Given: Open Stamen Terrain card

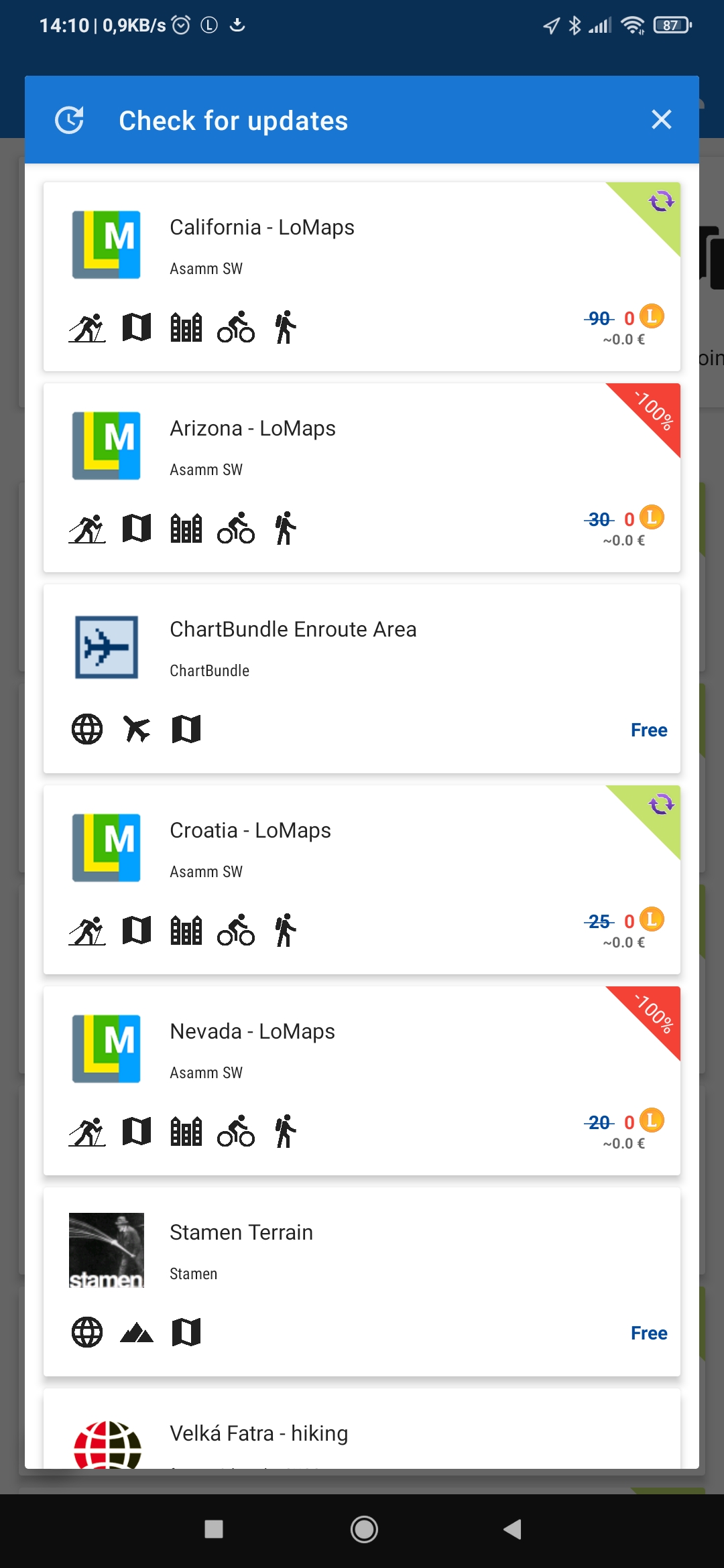Looking at the screenshot, I should [362, 1281].
